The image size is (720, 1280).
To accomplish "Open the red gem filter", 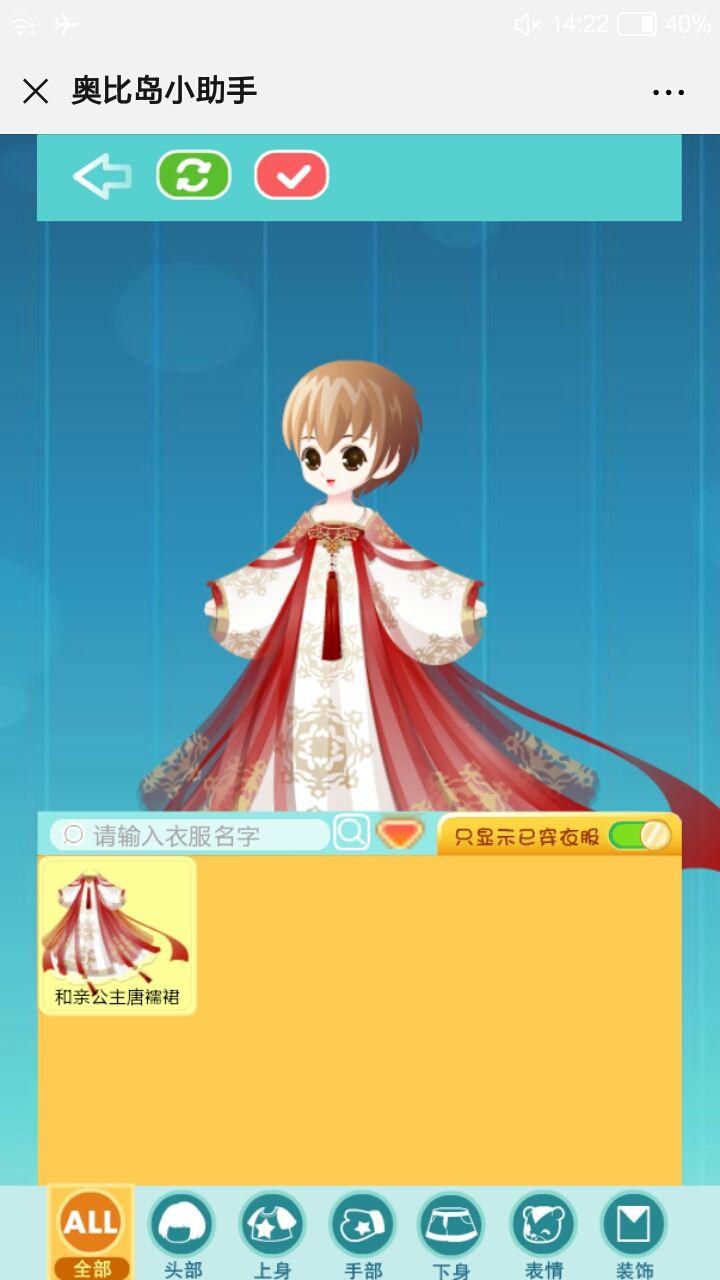I will [400, 833].
